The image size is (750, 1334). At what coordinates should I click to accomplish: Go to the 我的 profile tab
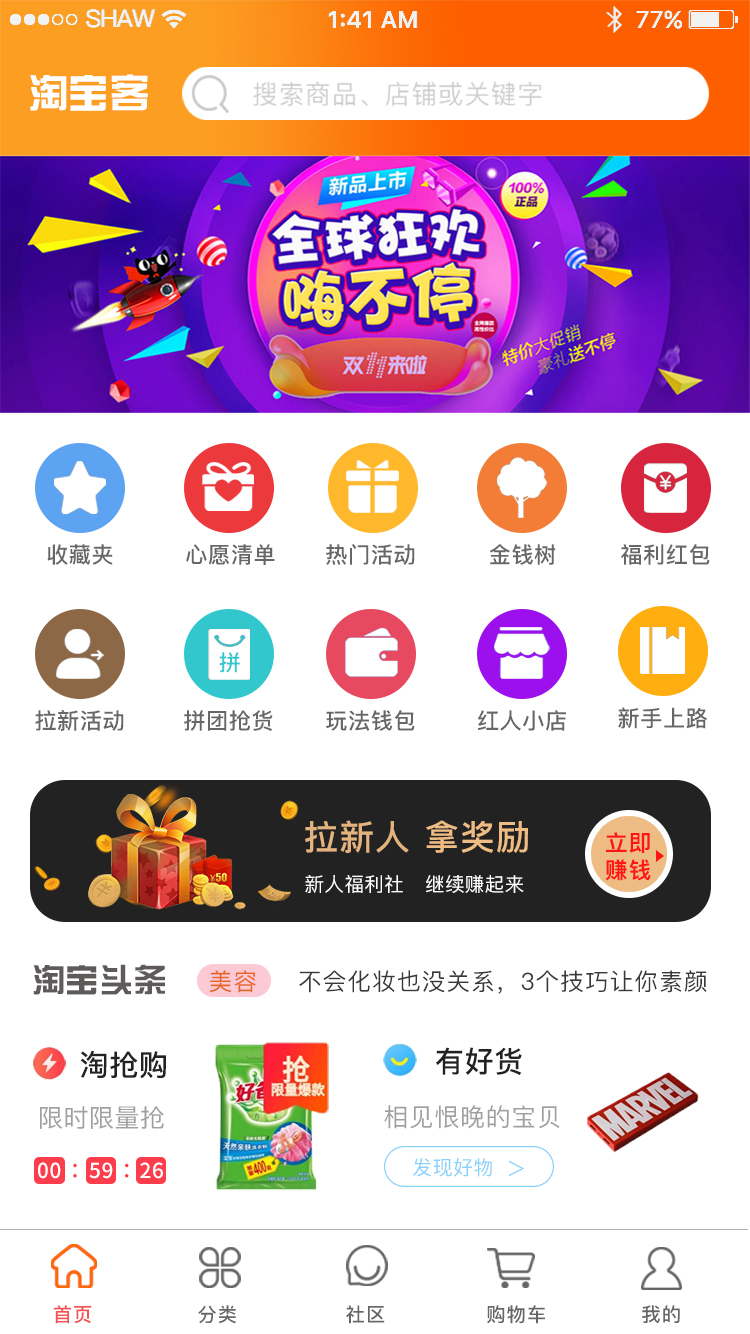coord(661,1283)
